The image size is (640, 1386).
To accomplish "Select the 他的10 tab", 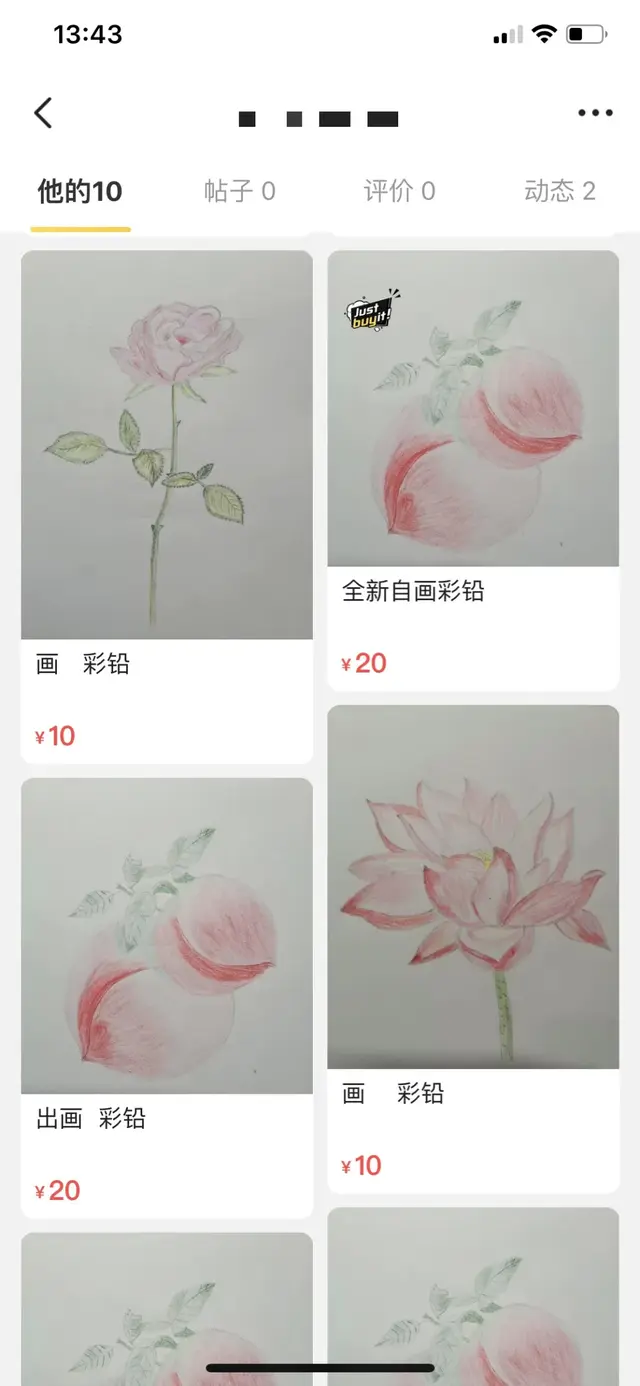I will (x=80, y=191).
